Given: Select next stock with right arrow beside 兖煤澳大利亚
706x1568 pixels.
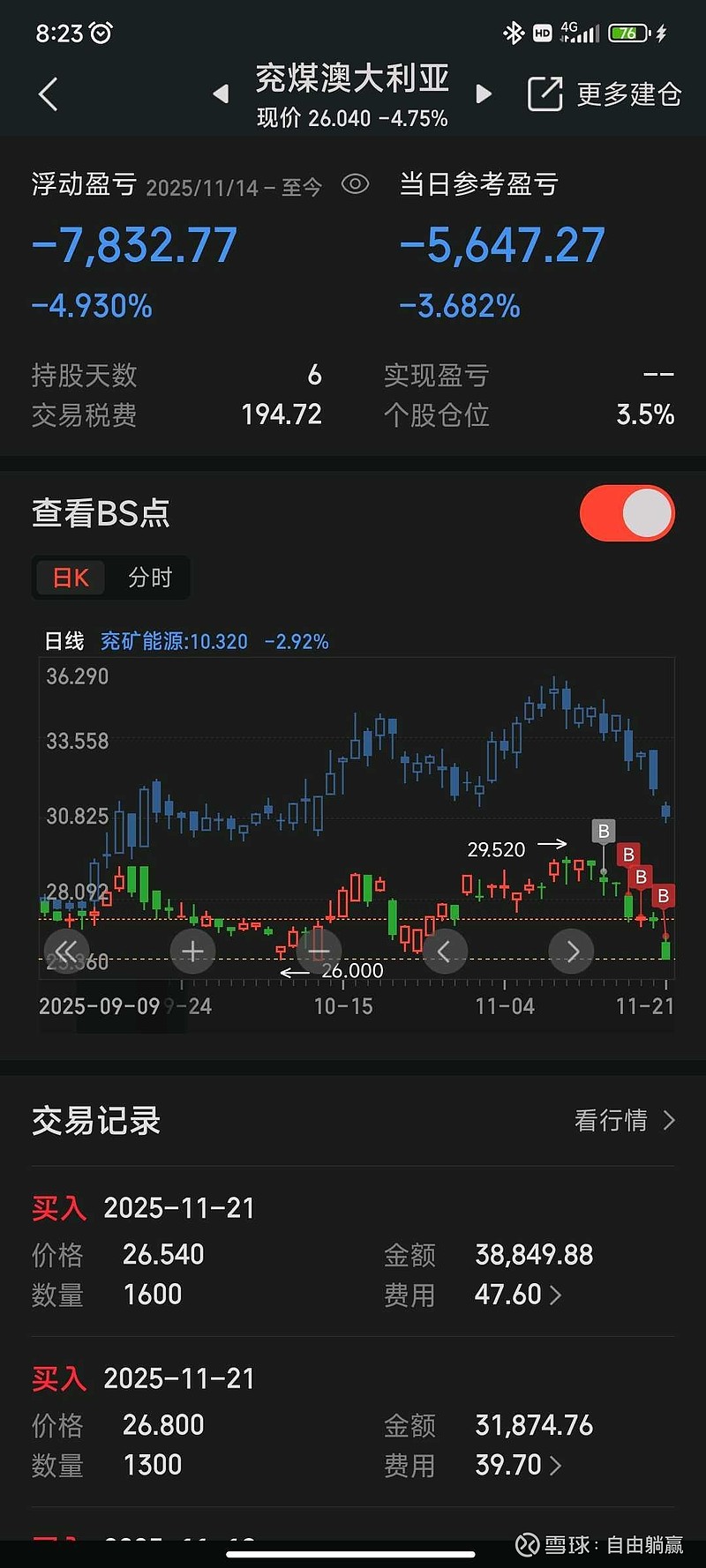Looking at the screenshot, I should [x=484, y=93].
